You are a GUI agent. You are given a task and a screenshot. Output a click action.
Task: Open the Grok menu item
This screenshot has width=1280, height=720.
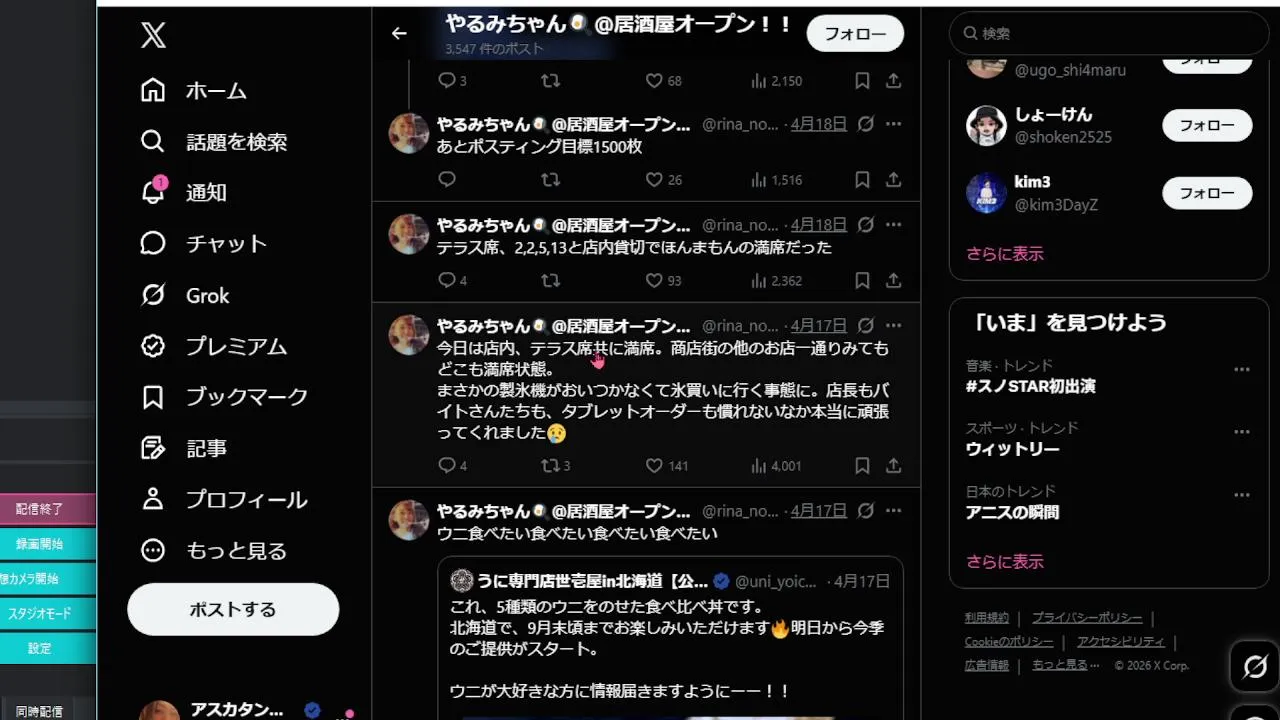pyautogui.click(x=207, y=295)
